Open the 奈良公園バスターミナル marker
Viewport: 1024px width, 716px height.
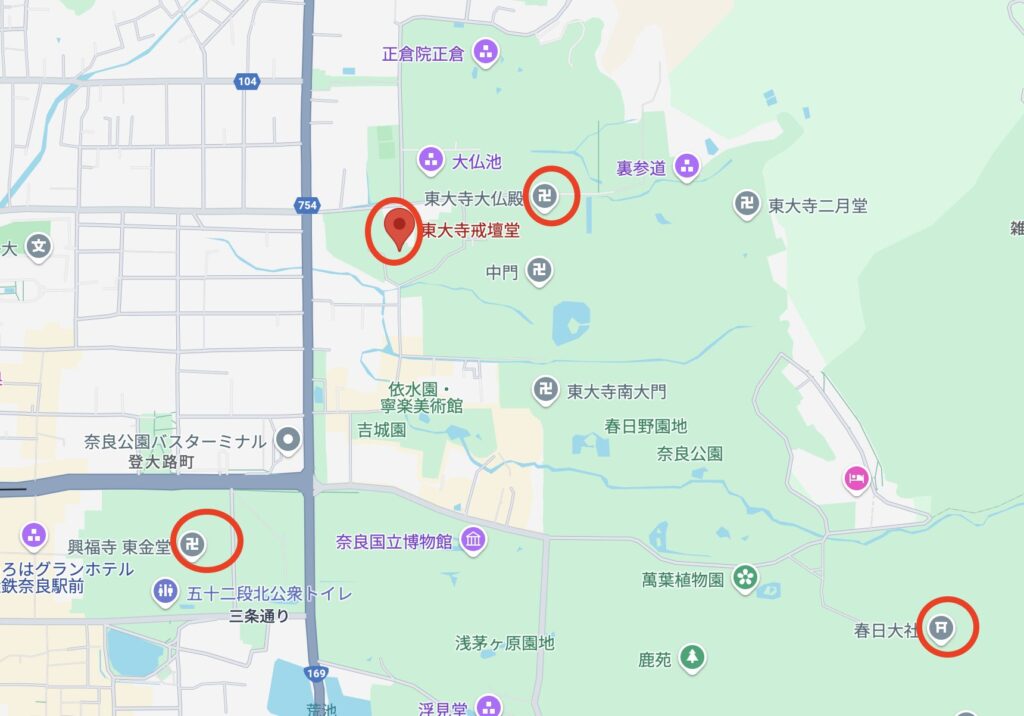coord(288,439)
